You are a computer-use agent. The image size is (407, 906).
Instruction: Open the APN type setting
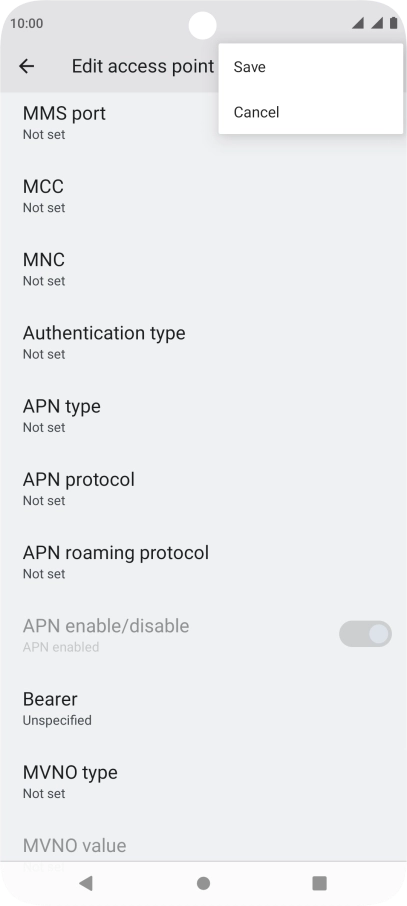coord(204,415)
